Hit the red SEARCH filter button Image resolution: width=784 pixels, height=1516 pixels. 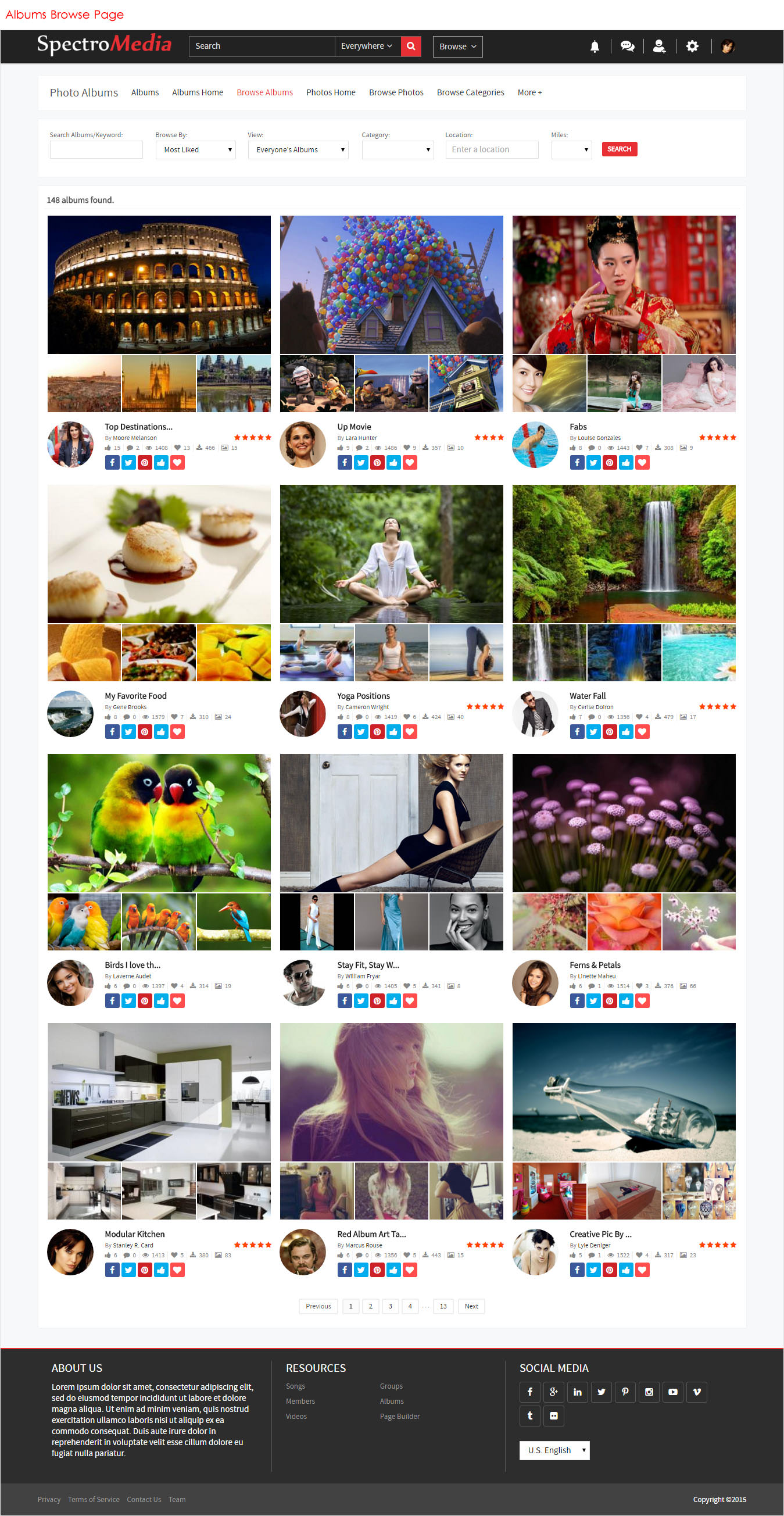click(x=618, y=149)
